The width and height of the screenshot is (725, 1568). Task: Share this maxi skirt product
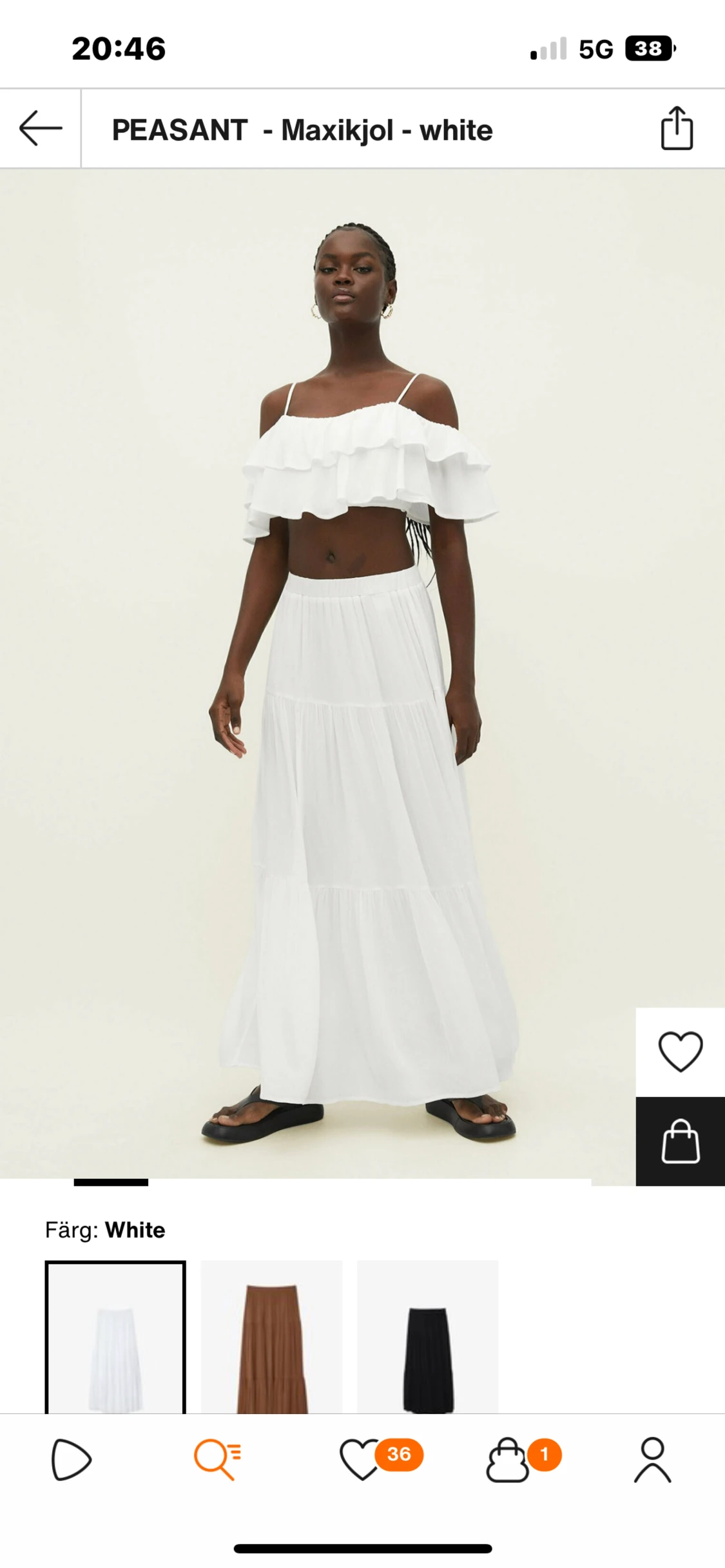[677, 128]
